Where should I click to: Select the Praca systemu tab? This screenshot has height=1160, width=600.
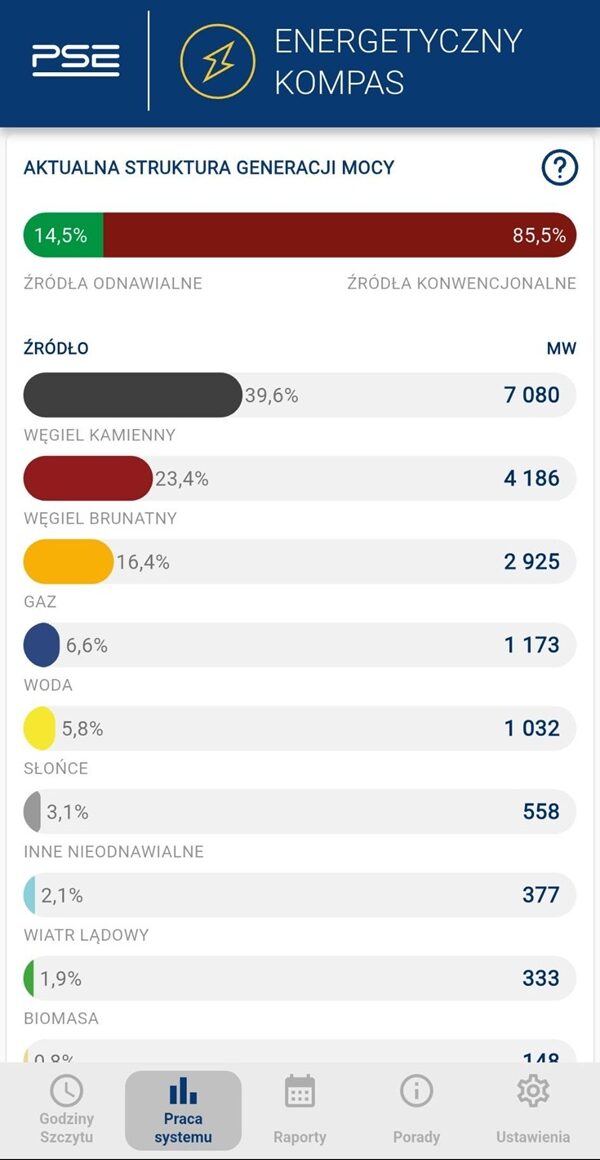point(183,1108)
